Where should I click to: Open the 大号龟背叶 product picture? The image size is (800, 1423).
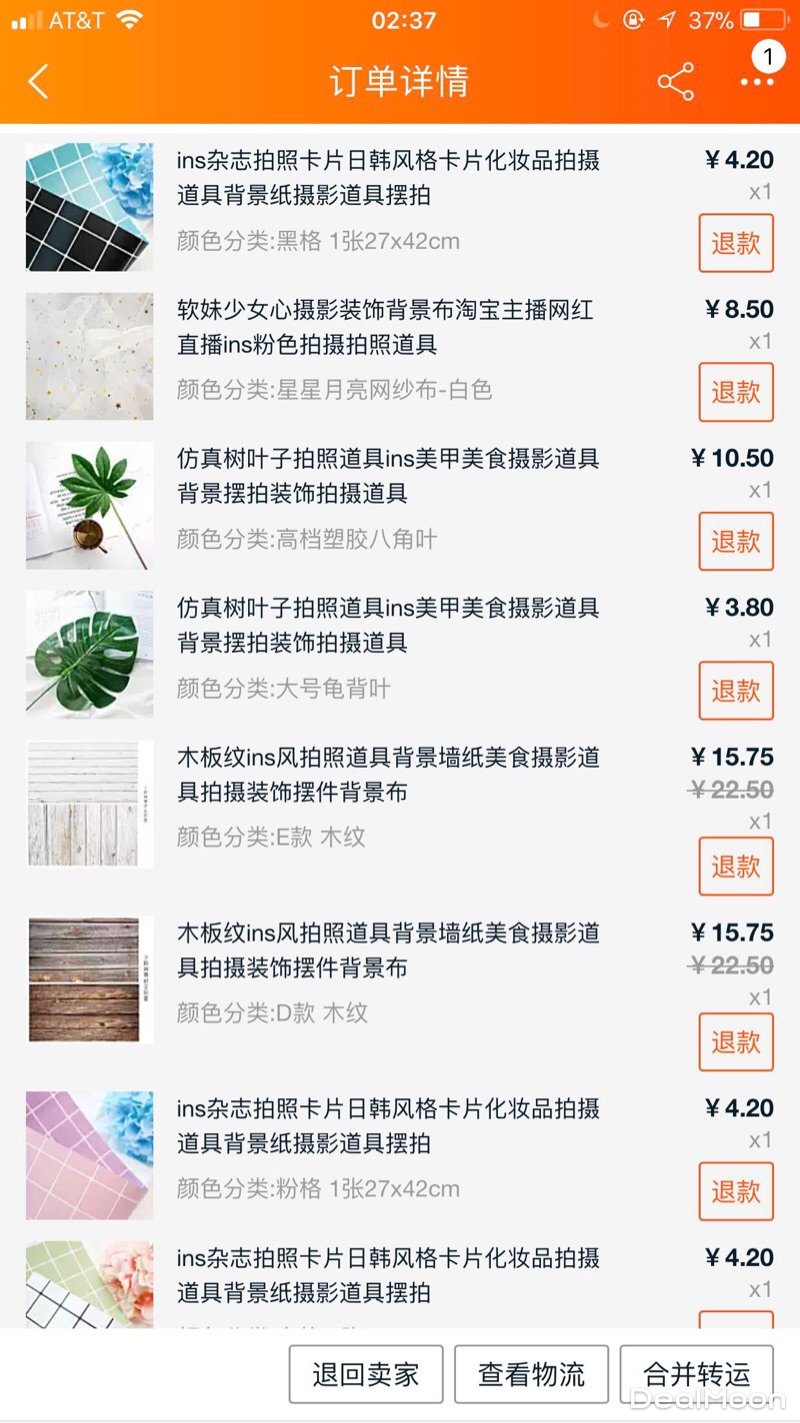(x=90, y=654)
